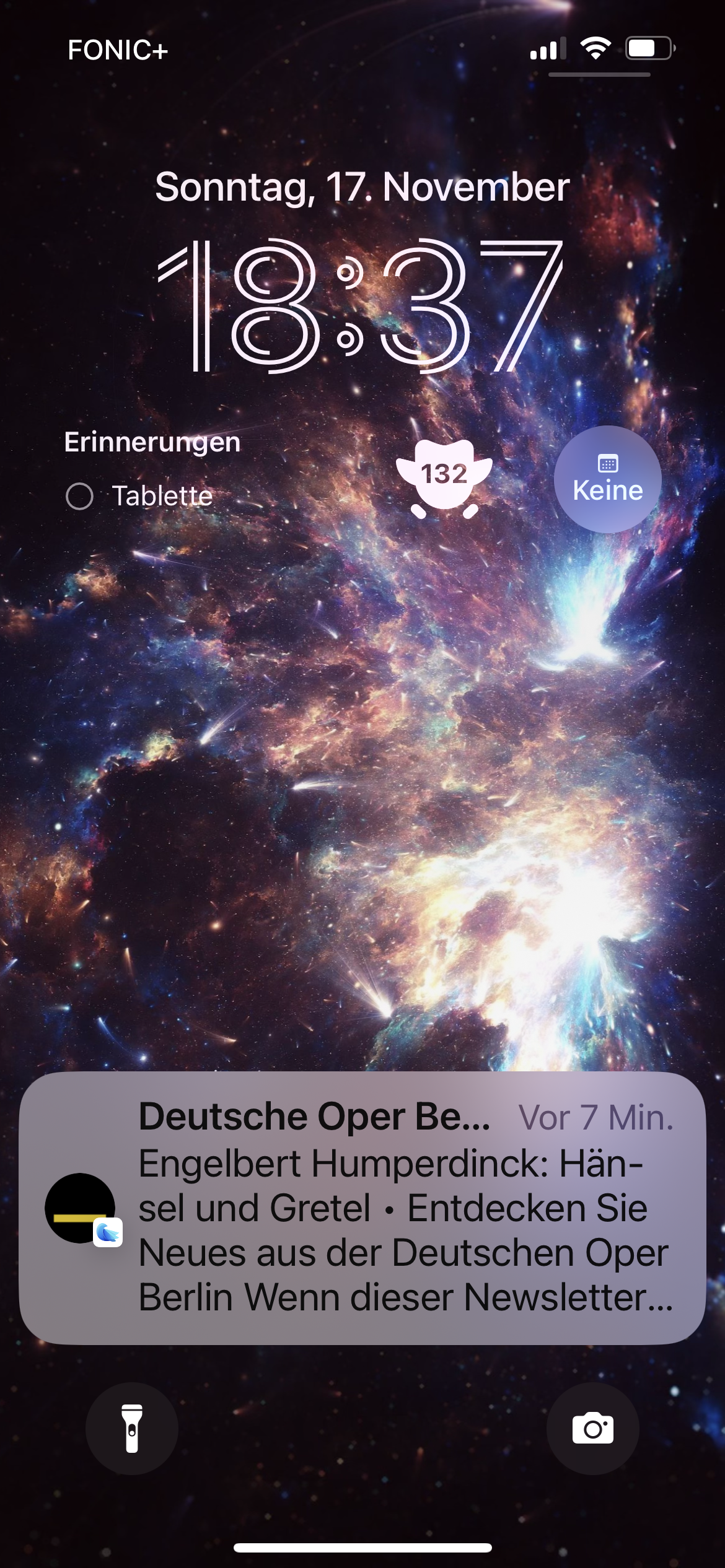Screen dimensions: 725x1568
Task: Open the Duolingo streak widget showing 132
Action: point(444,478)
